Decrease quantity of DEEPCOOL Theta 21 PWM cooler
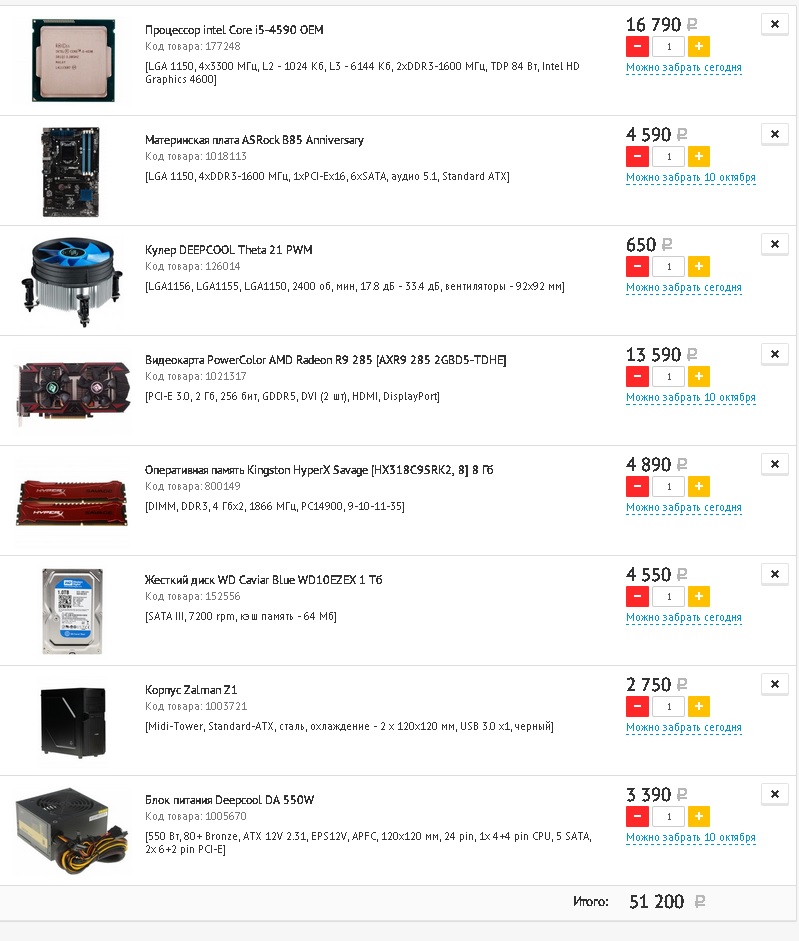Image resolution: width=799 pixels, height=941 pixels. (x=637, y=266)
